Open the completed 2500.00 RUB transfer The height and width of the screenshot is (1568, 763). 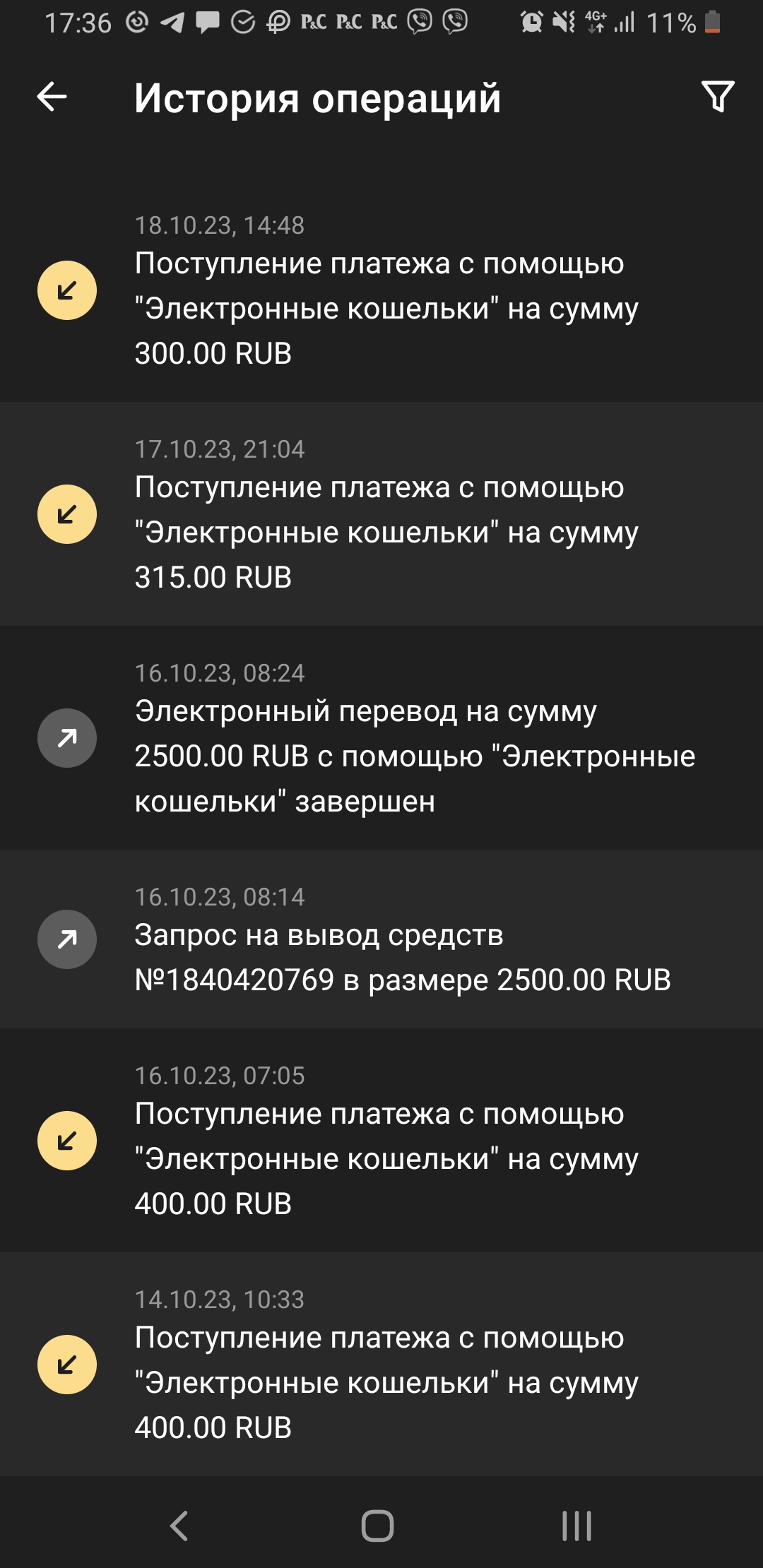tap(381, 738)
